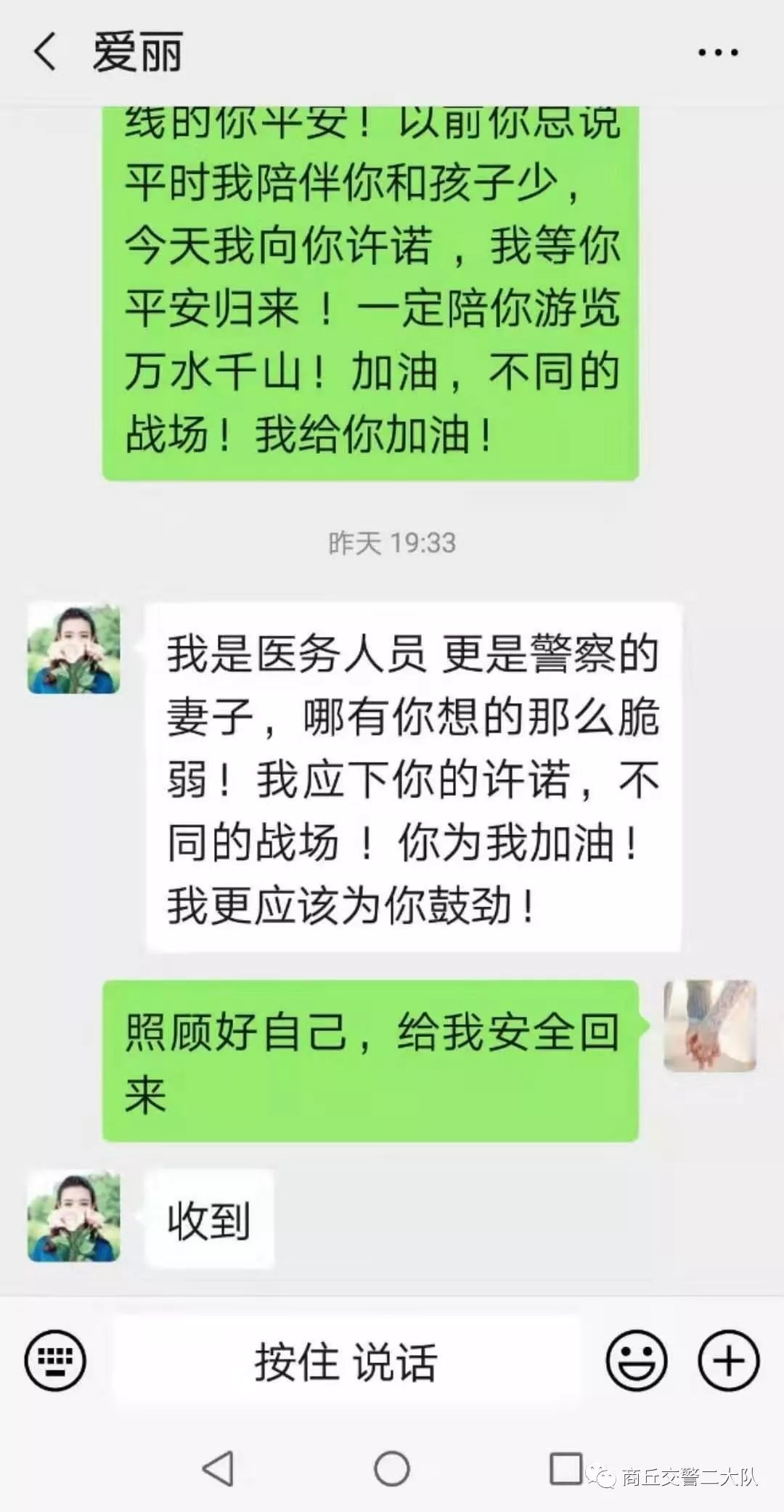Open 爱丽's avatar beside 收到
Image resolution: width=784 pixels, height=1512 pixels.
(x=73, y=1217)
